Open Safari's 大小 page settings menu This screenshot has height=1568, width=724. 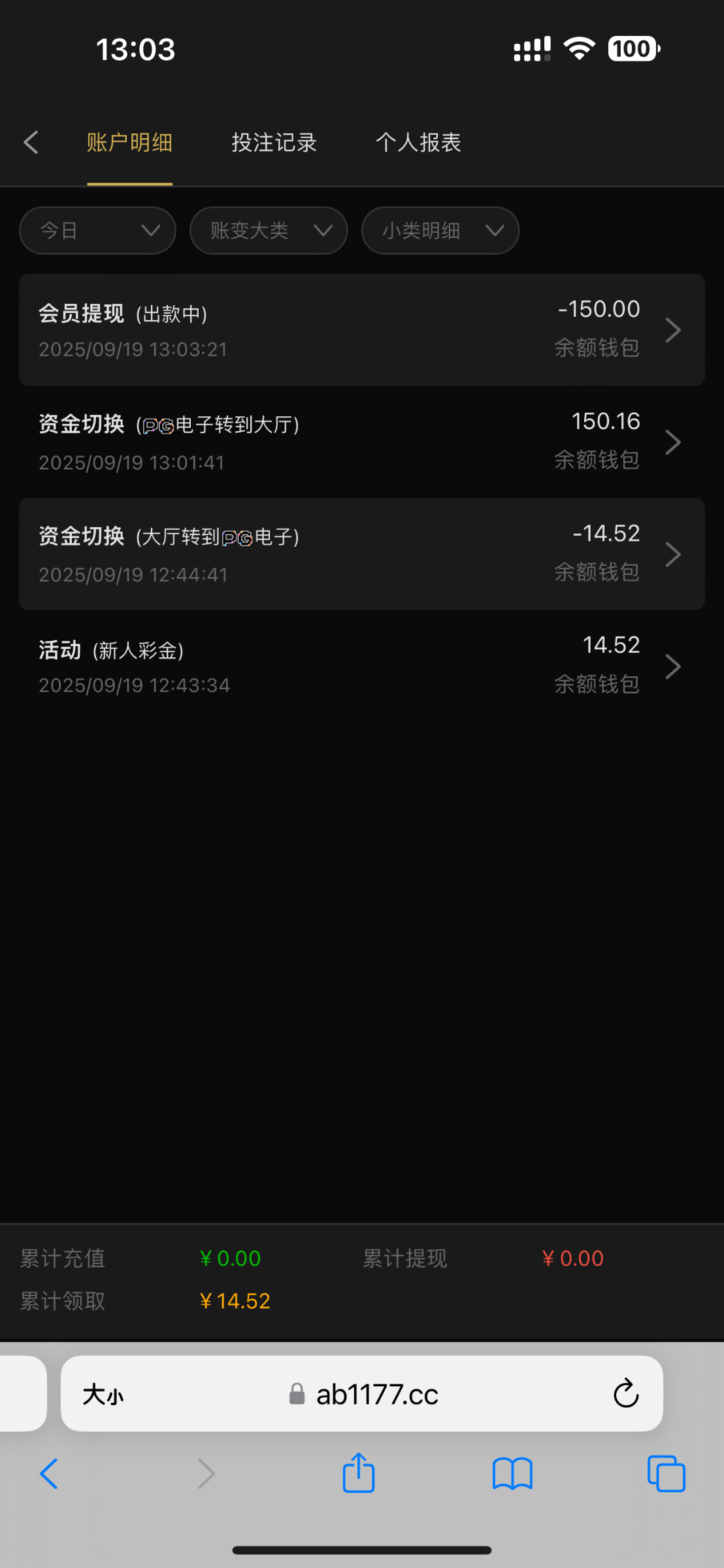(x=103, y=1395)
